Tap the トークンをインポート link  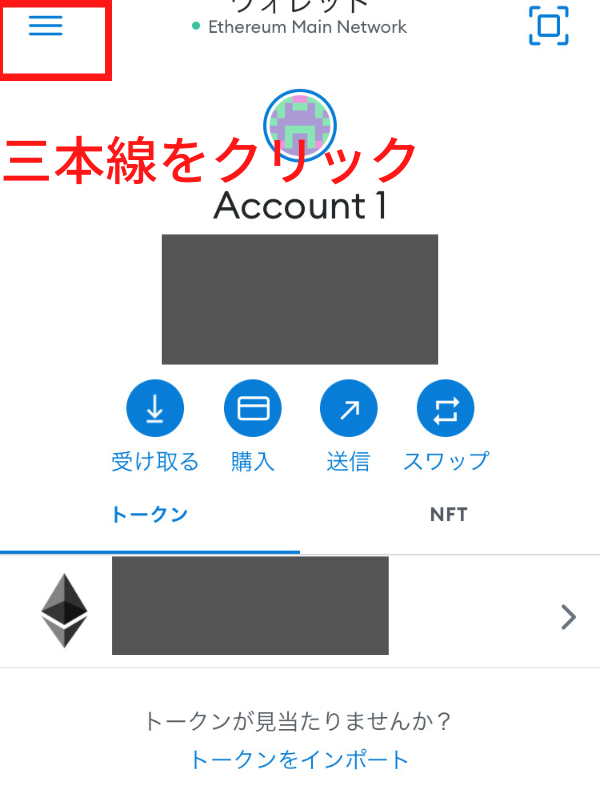pos(300,759)
